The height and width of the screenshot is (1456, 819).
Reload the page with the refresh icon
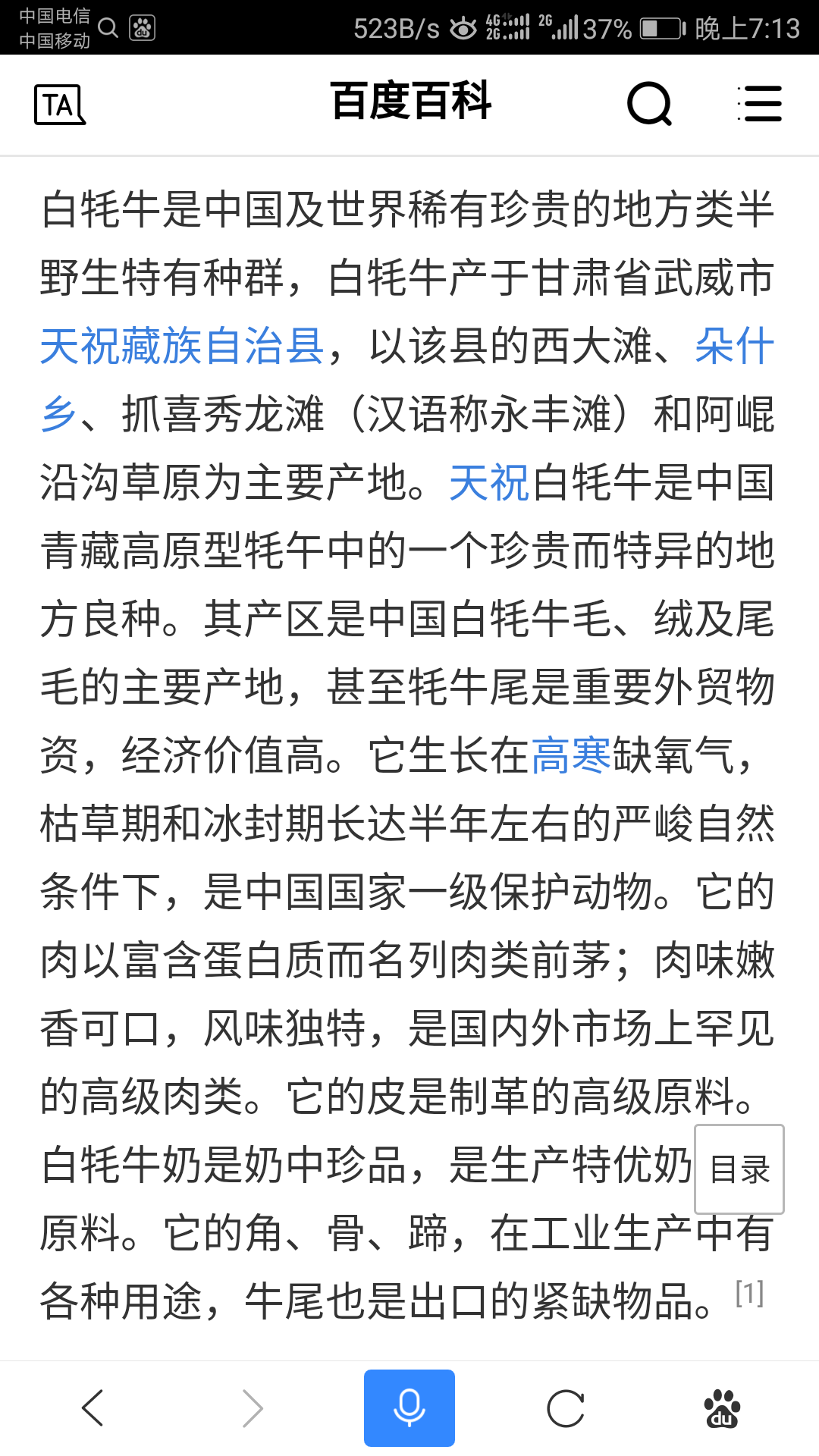pos(566,1409)
